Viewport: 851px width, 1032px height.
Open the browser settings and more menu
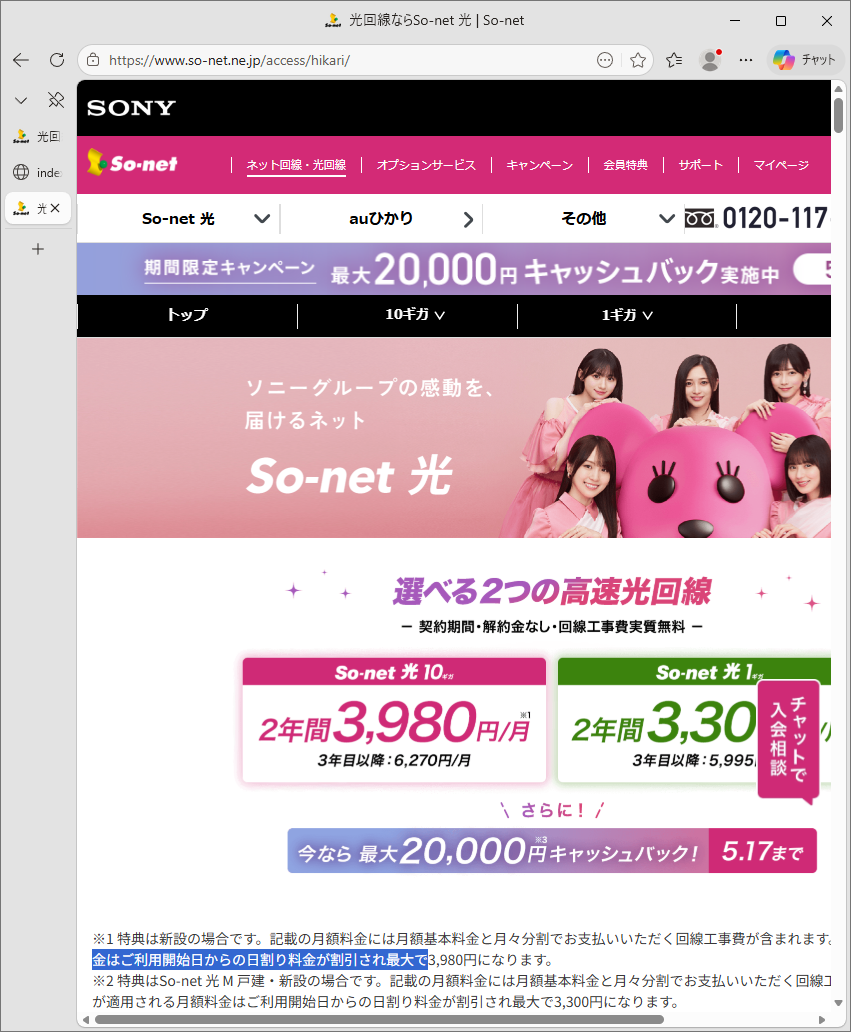[x=745, y=60]
